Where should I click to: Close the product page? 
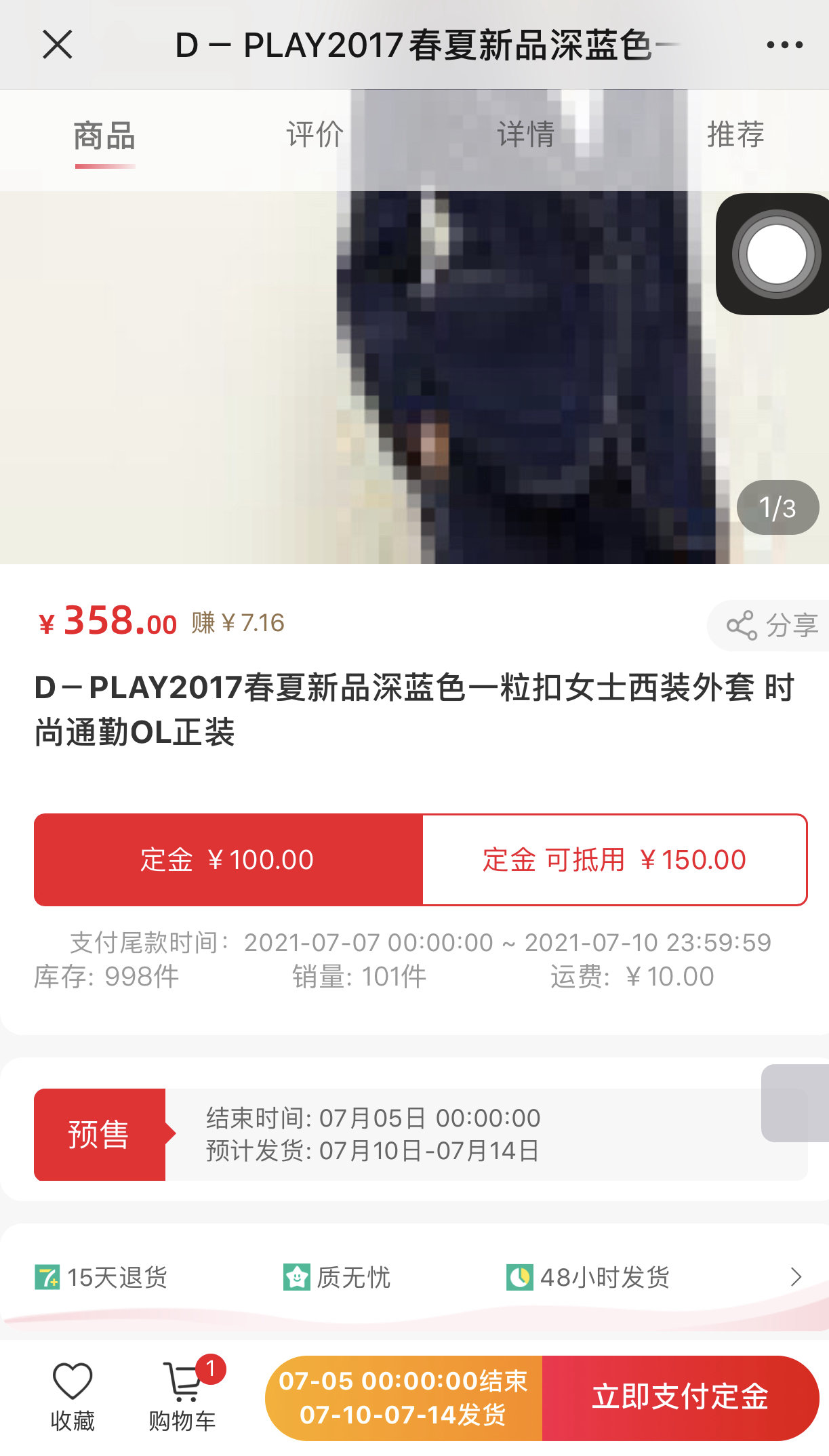click(x=57, y=45)
